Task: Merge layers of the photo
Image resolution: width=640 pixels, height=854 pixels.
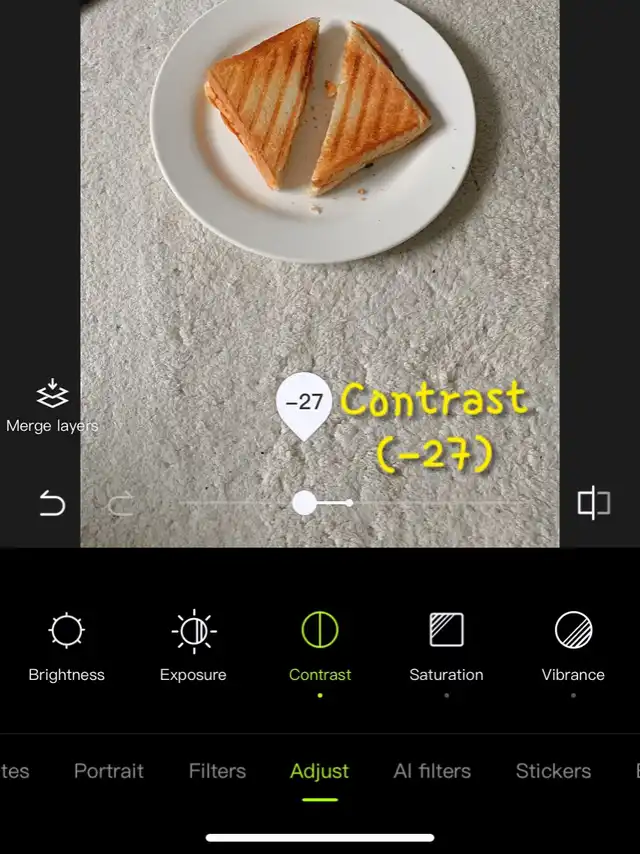Action: pos(52,405)
